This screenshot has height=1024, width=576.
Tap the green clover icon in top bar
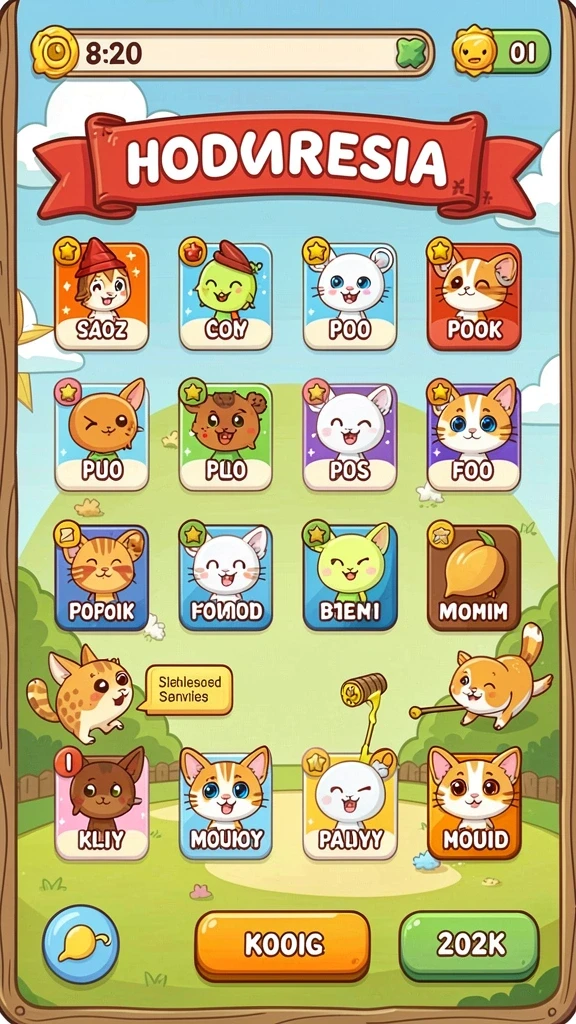click(x=411, y=52)
